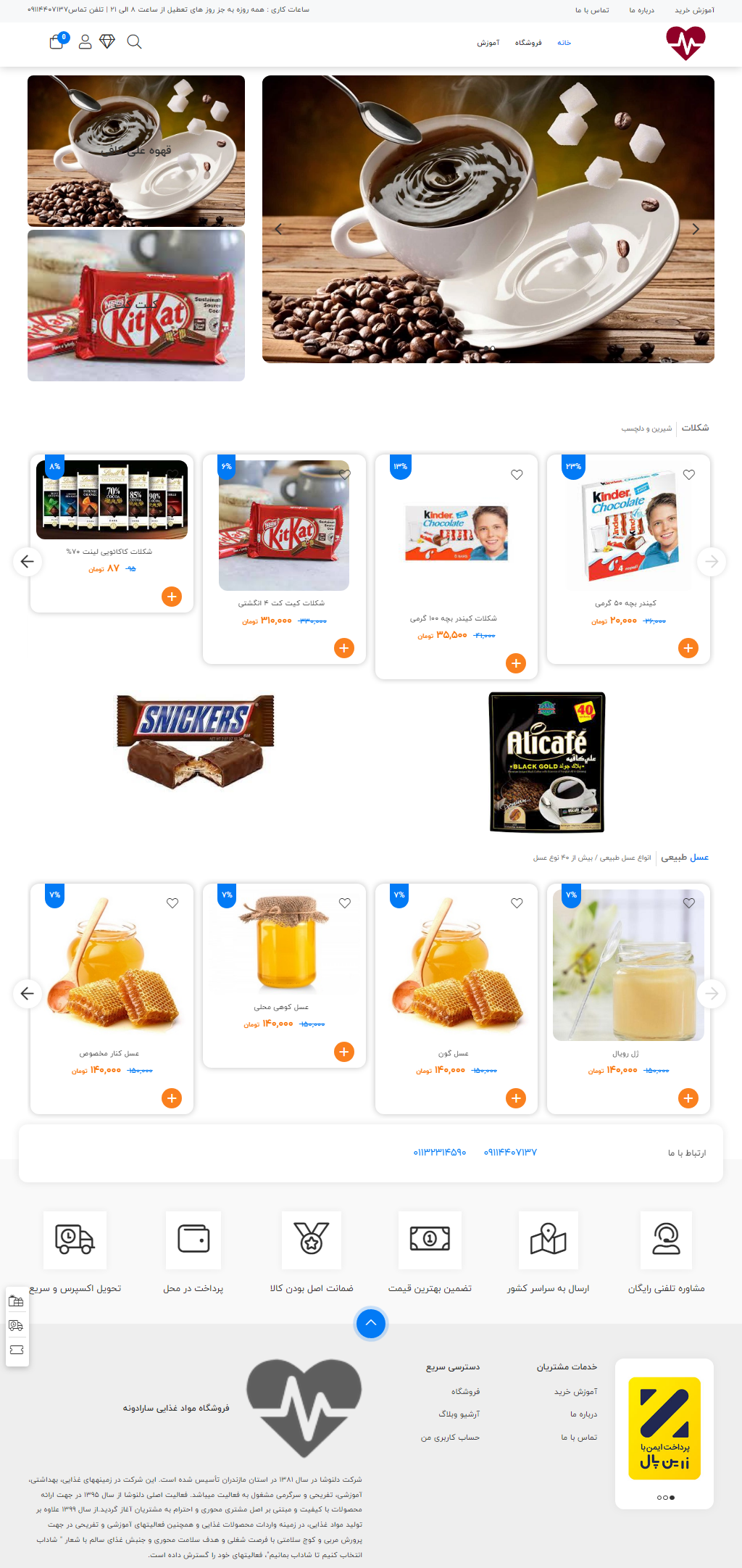Favorite the شکلات کیندر بچه ۱۰۰ گرمی product
The image size is (742, 1568).
click(x=517, y=475)
